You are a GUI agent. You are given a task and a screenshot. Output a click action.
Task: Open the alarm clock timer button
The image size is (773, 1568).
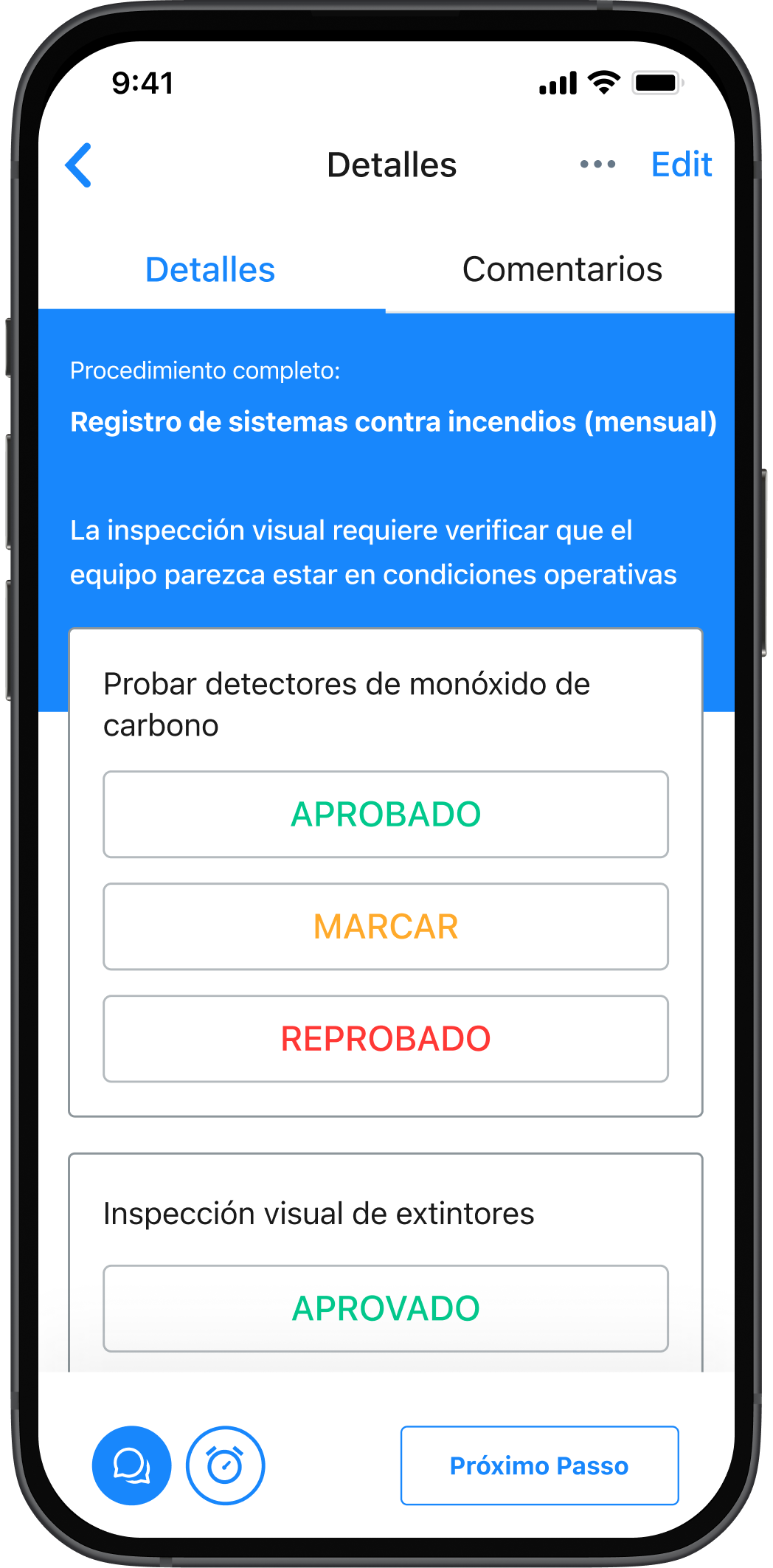(225, 1465)
